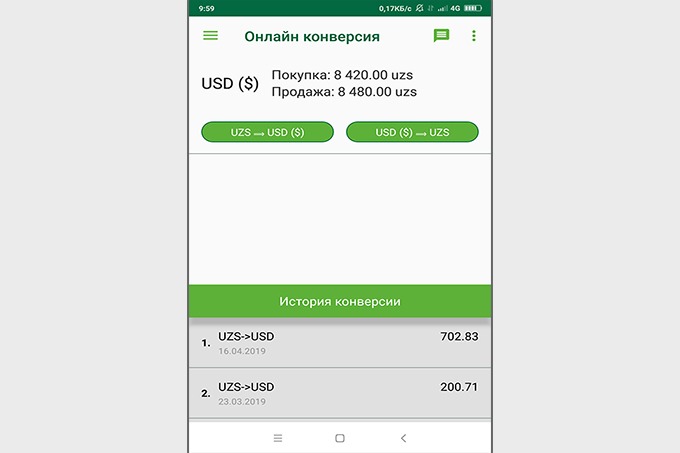This screenshot has height=453, width=680.
Task: Tap the system home button
Action: 340,438
